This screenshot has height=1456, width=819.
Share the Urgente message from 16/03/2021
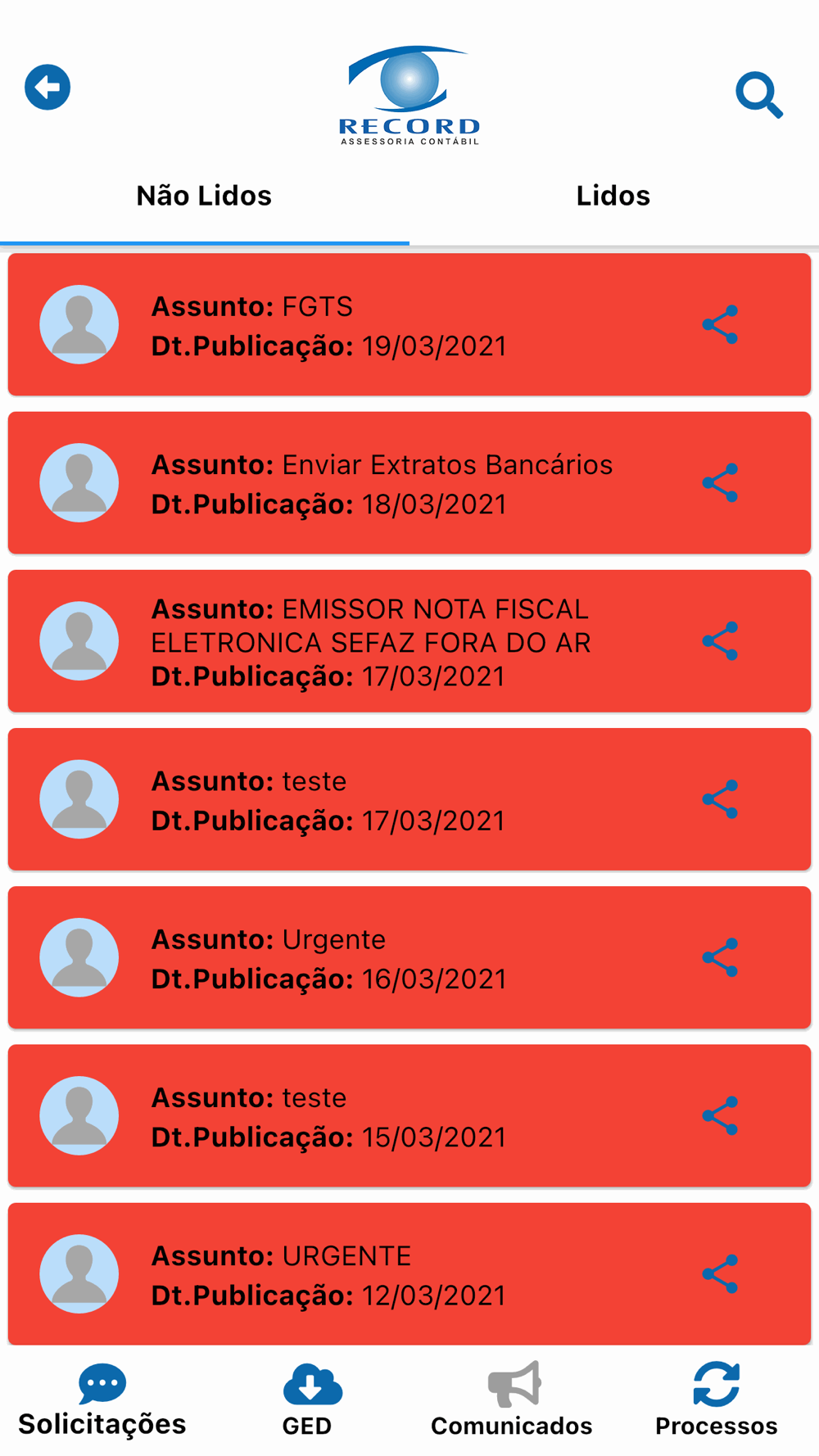click(721, 957)
